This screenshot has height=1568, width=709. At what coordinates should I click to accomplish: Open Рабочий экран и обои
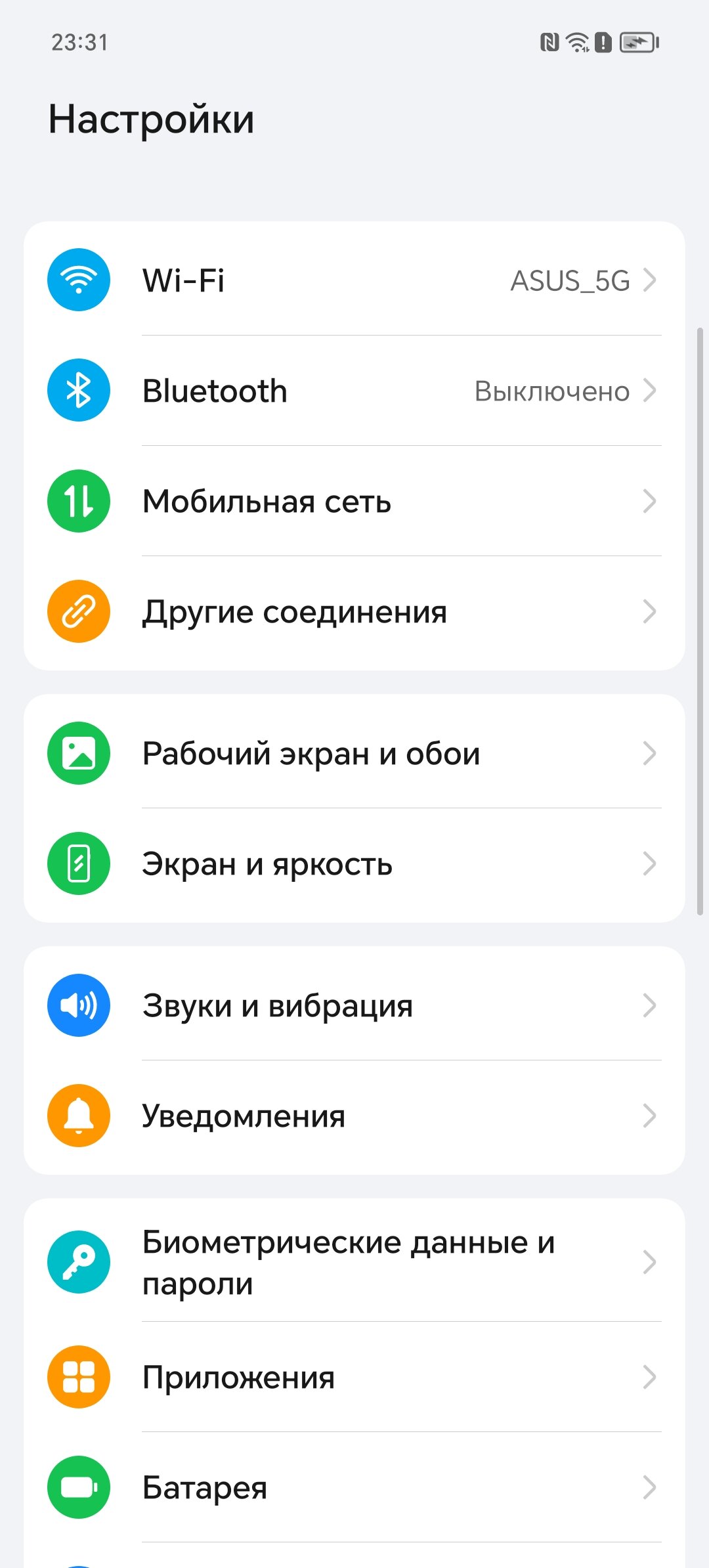click(354, 753)
